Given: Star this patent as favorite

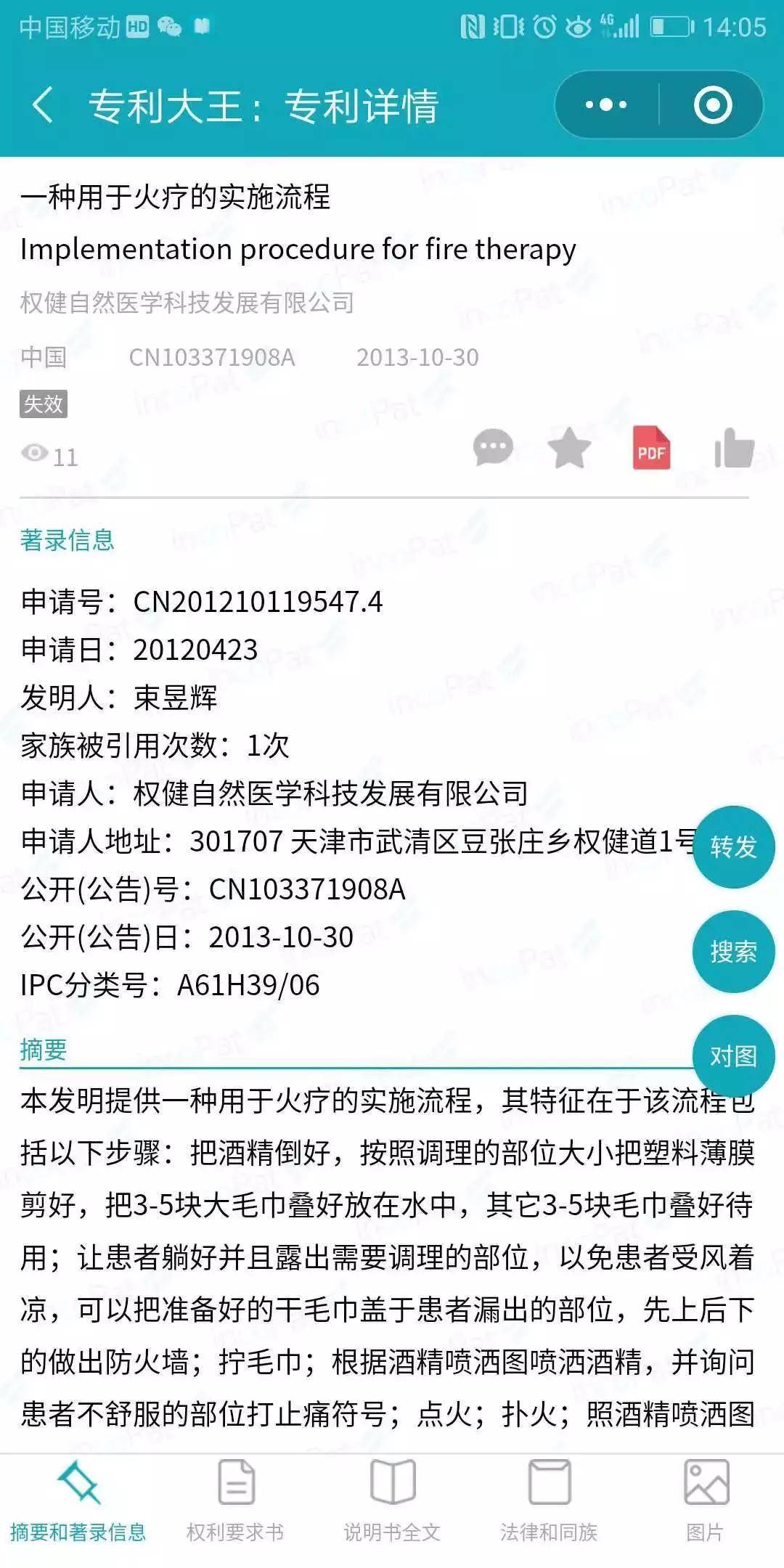Looking at the screenshot, I should pyautogui.click(x=568, y=449).
